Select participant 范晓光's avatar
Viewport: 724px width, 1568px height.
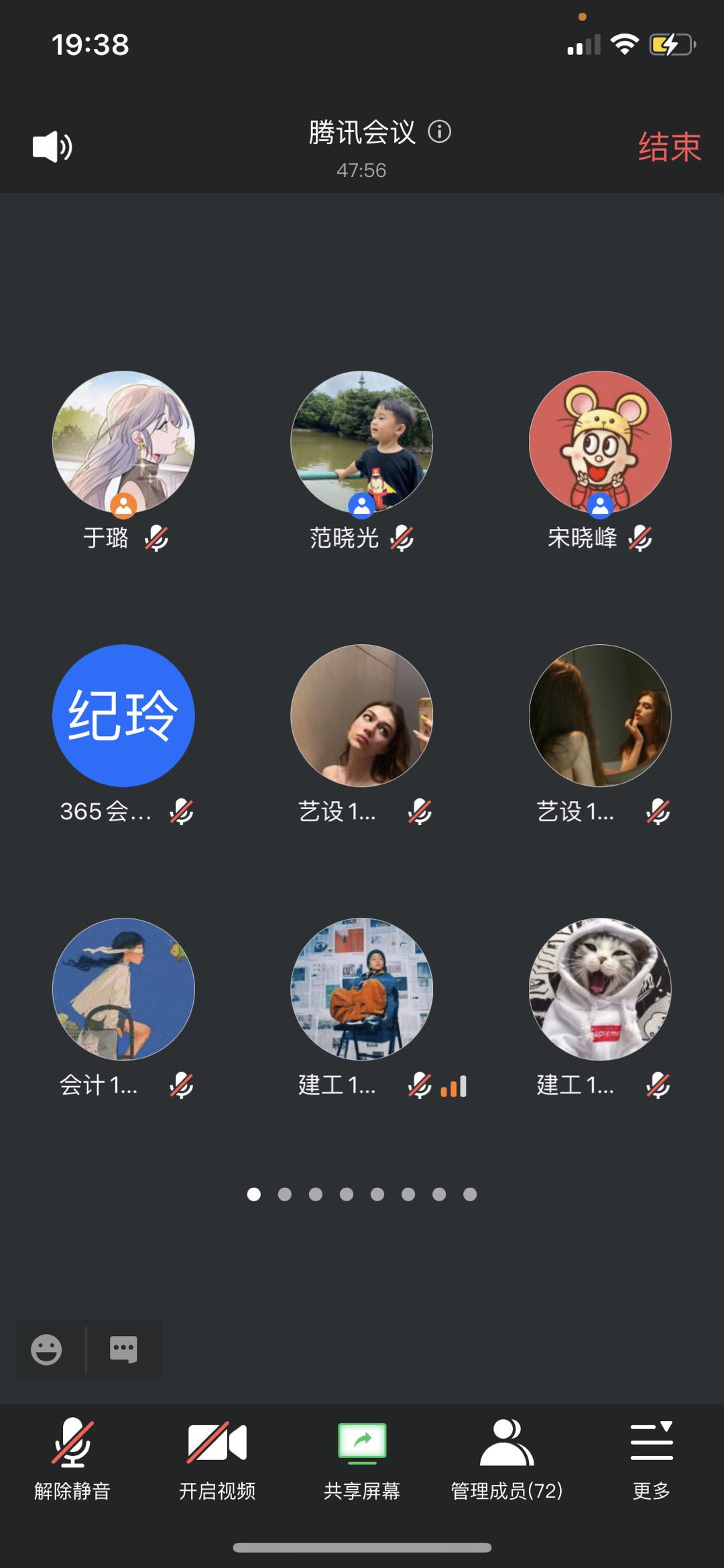(x=362, y=442)
